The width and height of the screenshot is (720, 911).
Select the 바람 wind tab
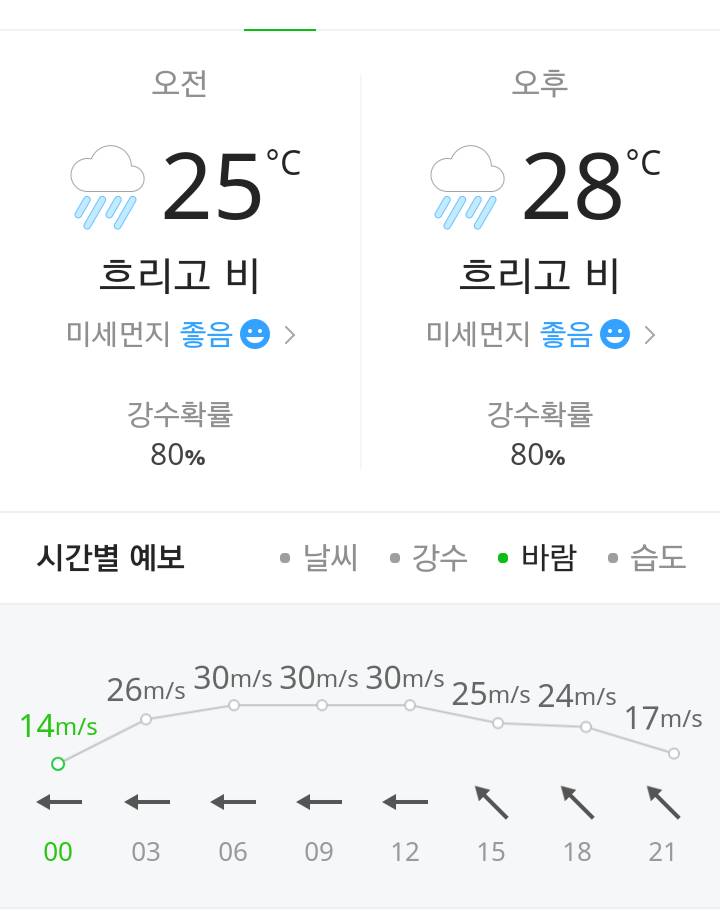point(545,558)
